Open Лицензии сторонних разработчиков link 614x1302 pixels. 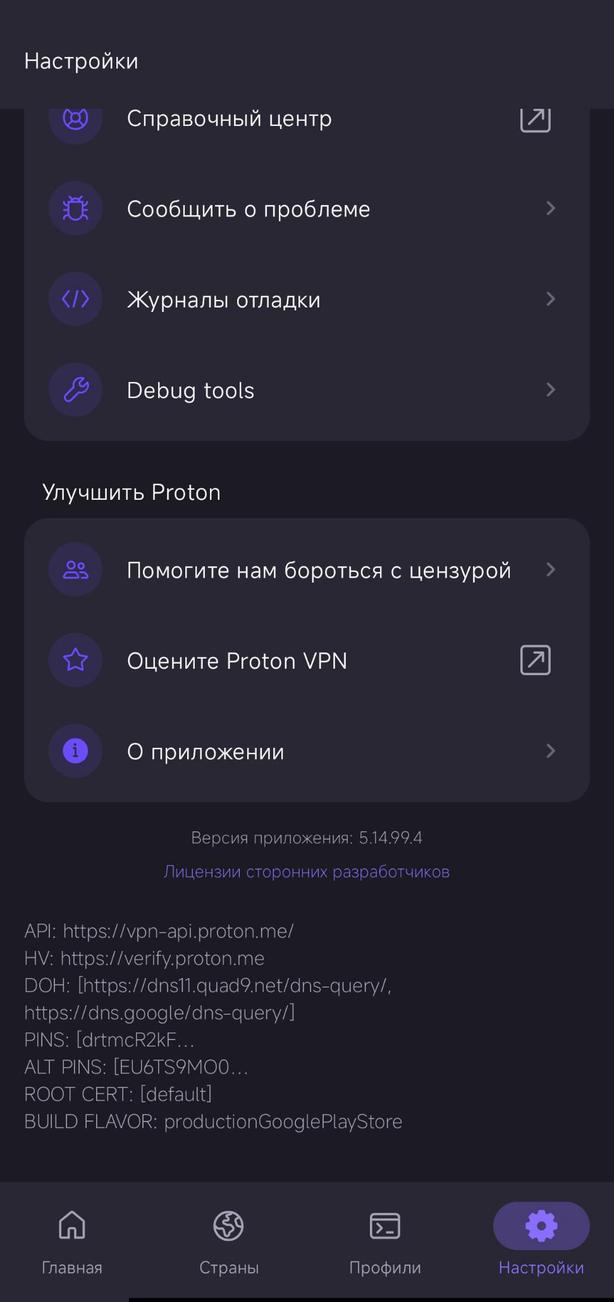pos(306,872)
